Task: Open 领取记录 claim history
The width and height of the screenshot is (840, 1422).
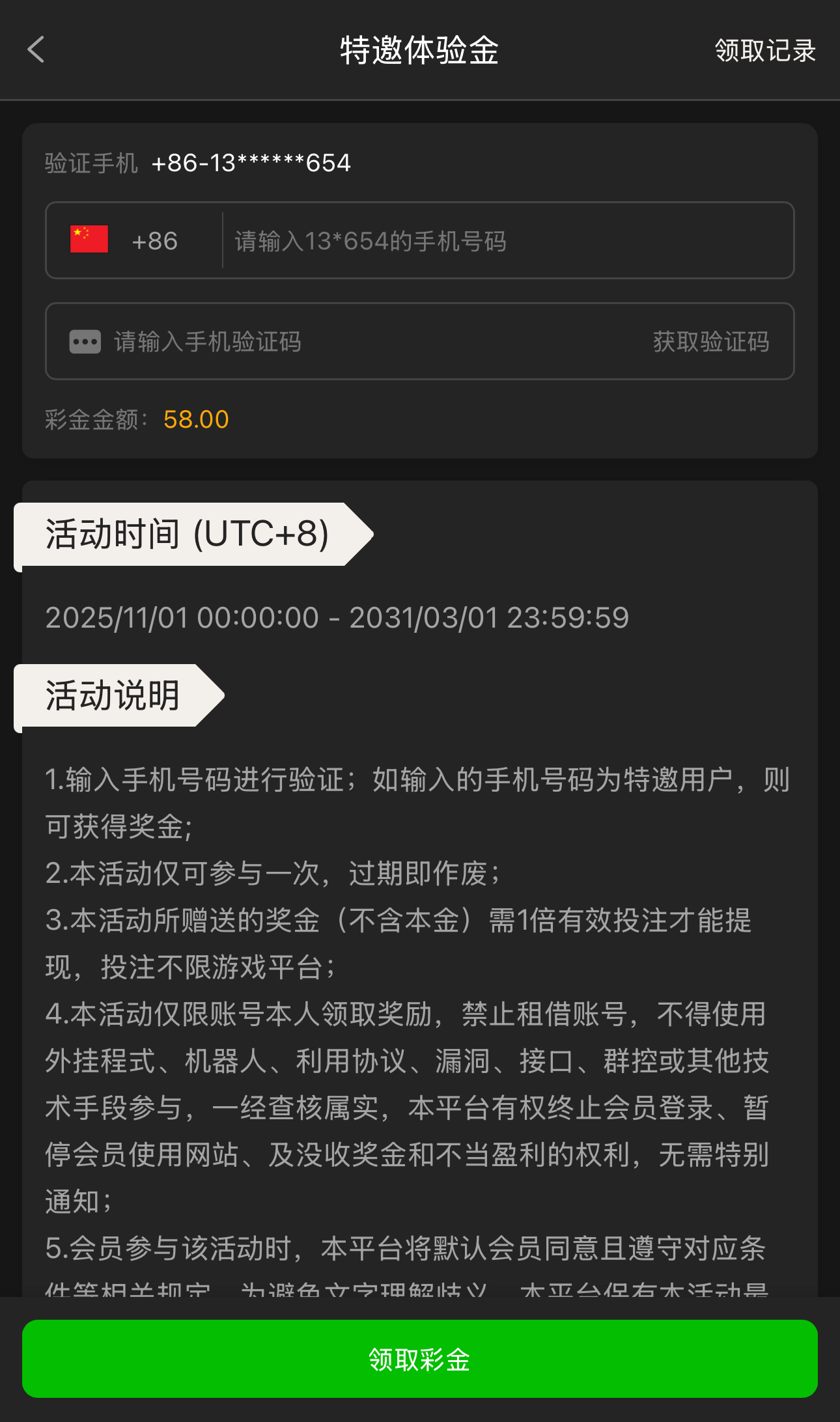Action: [x=764, y=51]
